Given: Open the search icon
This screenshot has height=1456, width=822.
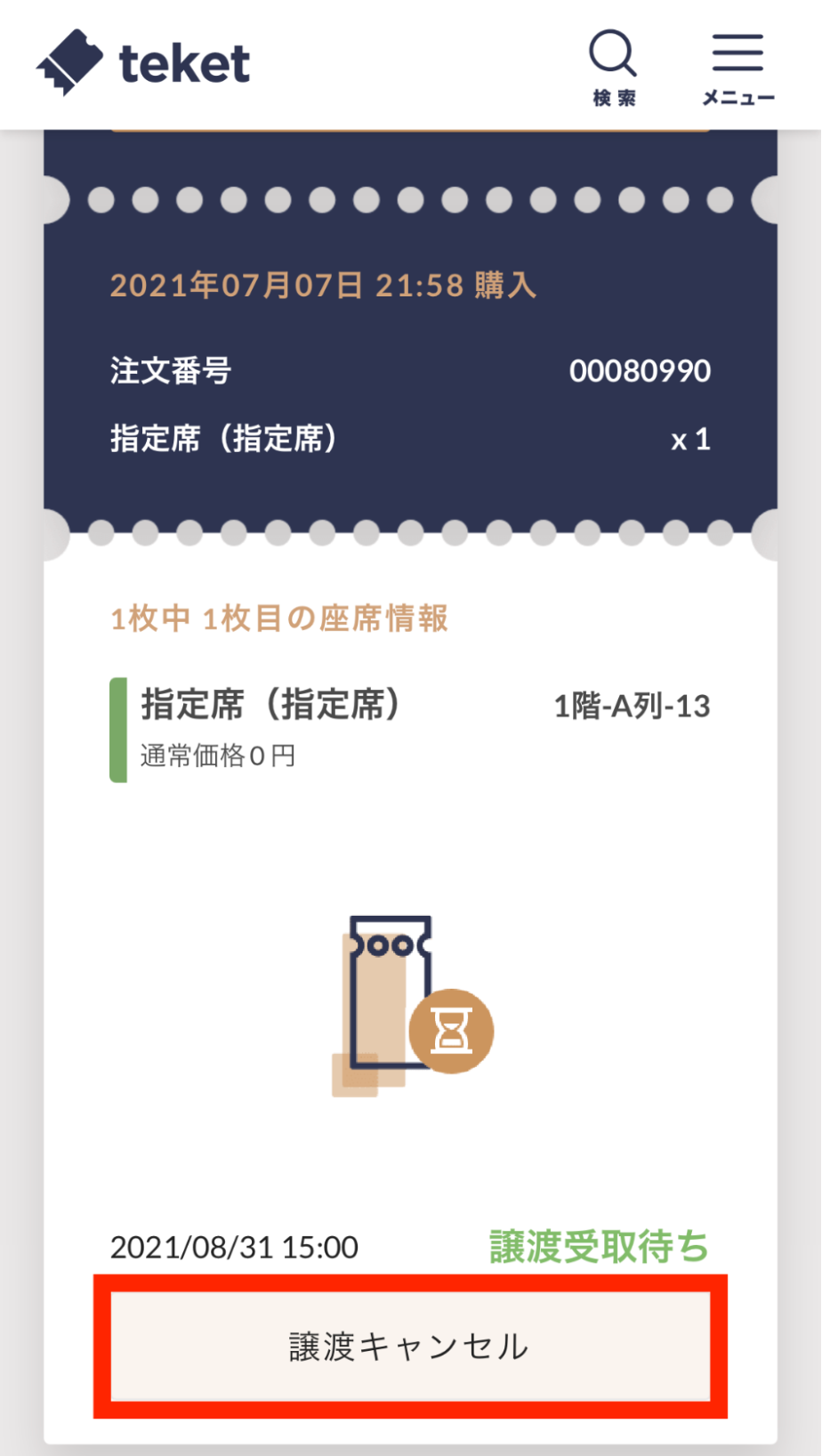Looking at the screenshot, I should (x=613, y=67).
